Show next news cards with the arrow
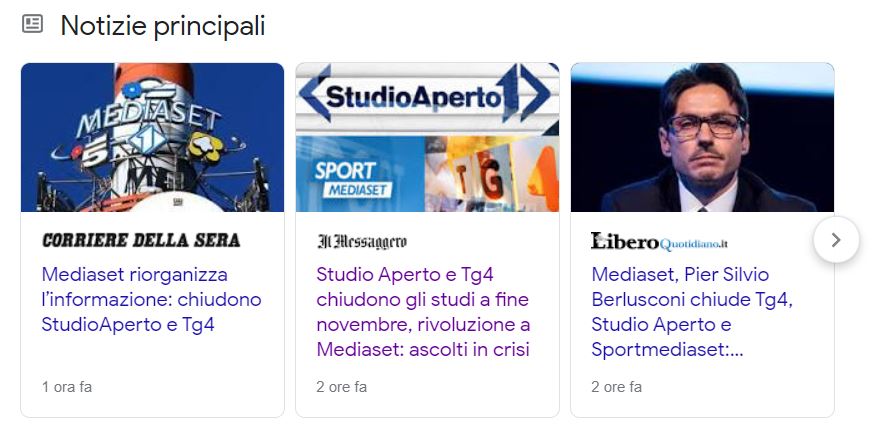Viewport: 894px width, 428px height. (836, 240)
